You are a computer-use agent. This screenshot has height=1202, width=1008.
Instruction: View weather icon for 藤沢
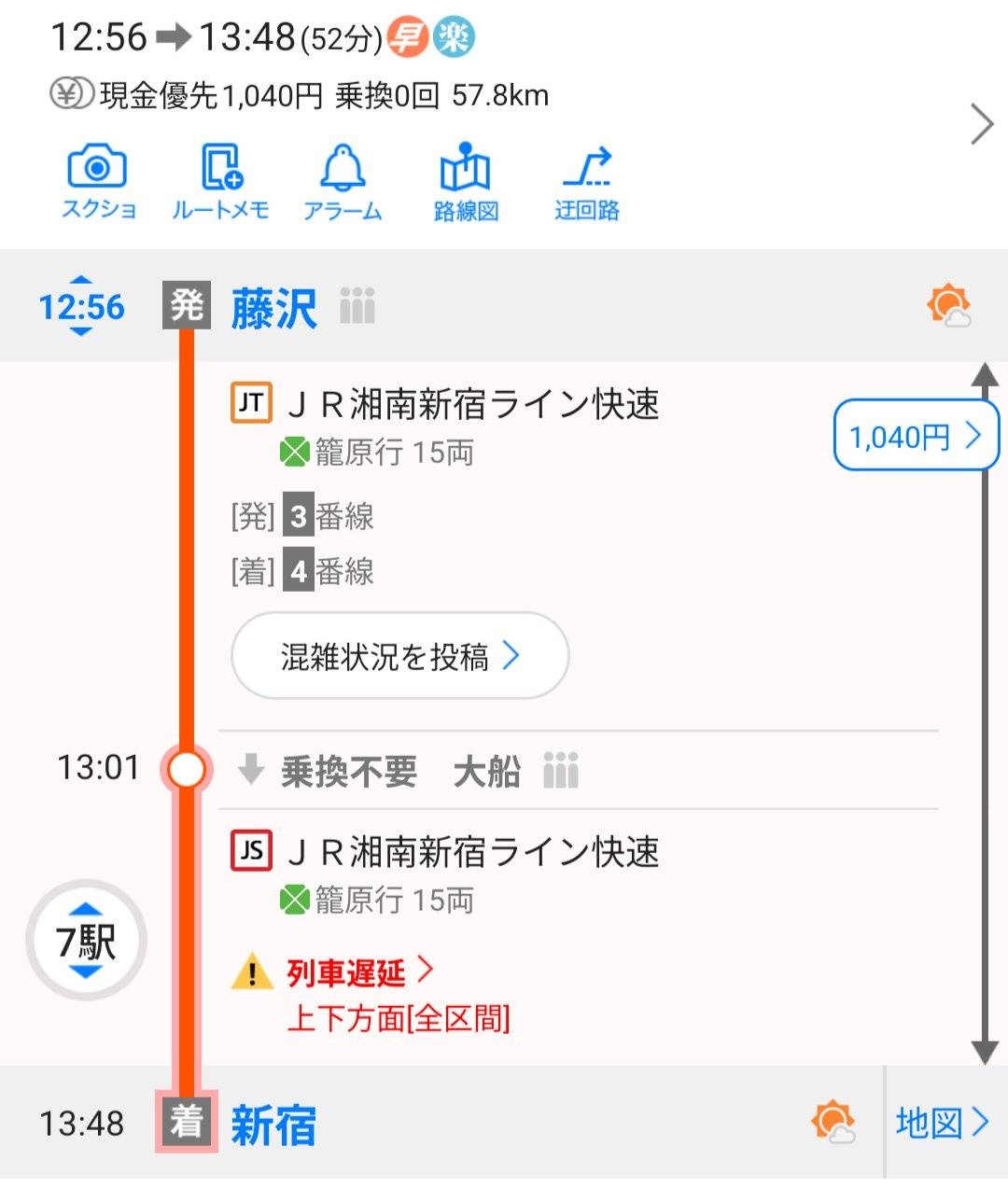point(948,306)
